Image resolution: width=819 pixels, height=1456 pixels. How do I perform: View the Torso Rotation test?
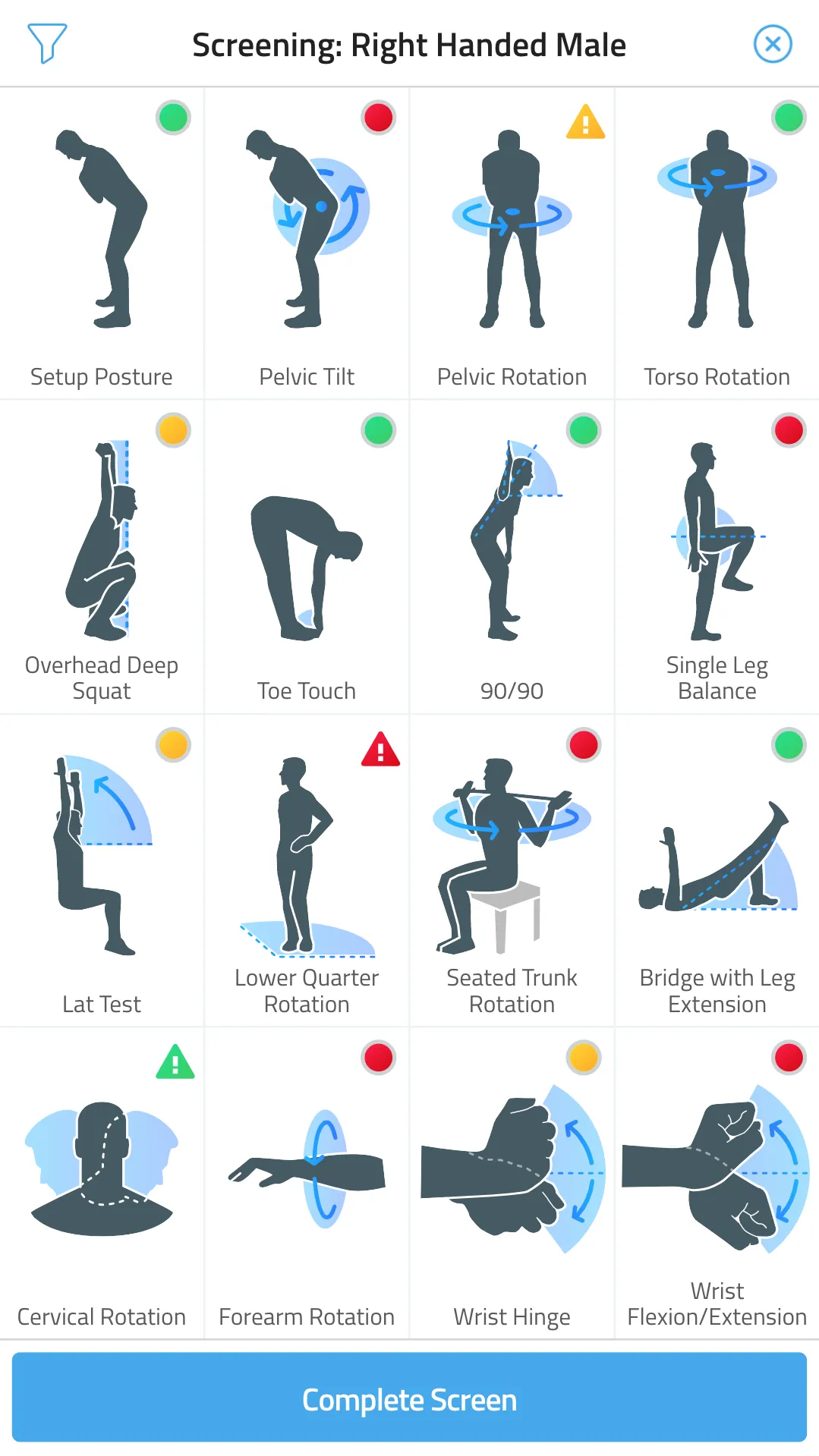[717, 243]
